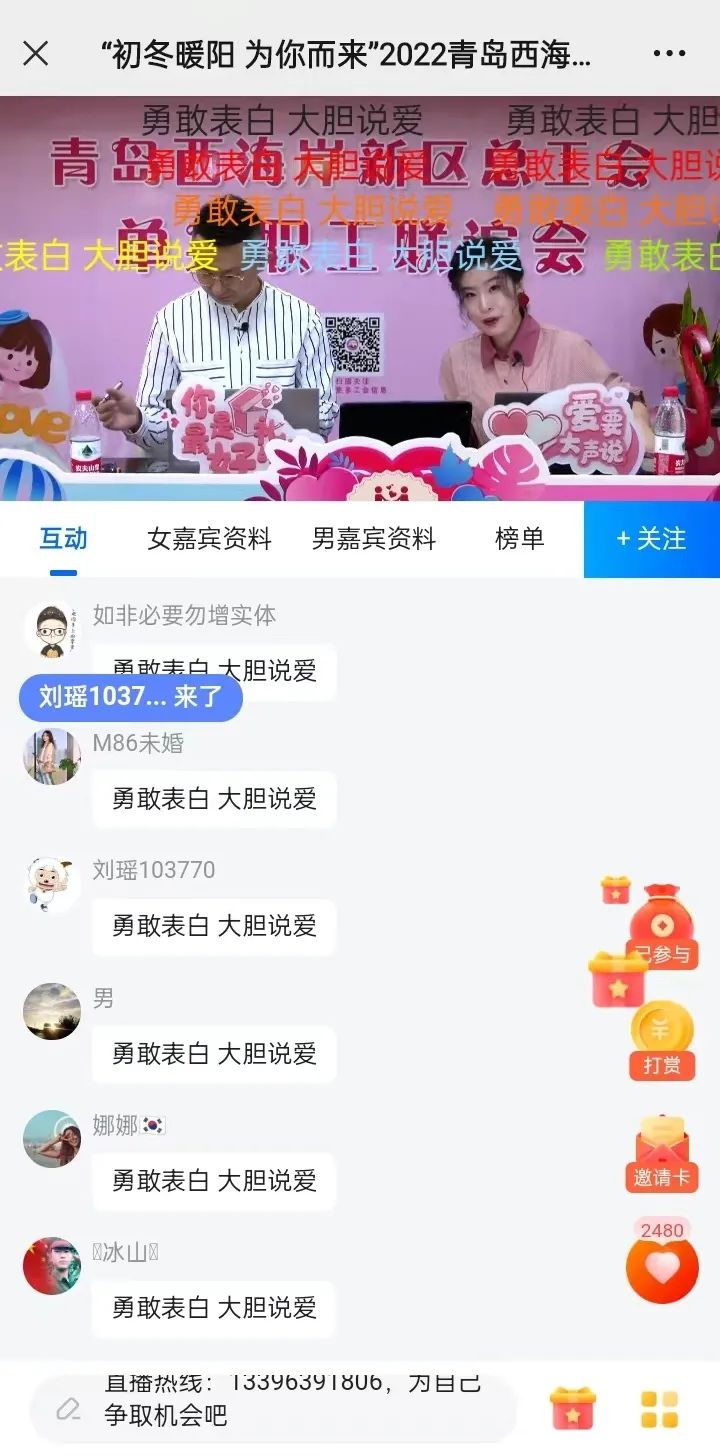Screen dimensions: 720x1455
Task: Open the three-dot overflow menu
Action: 669,54
